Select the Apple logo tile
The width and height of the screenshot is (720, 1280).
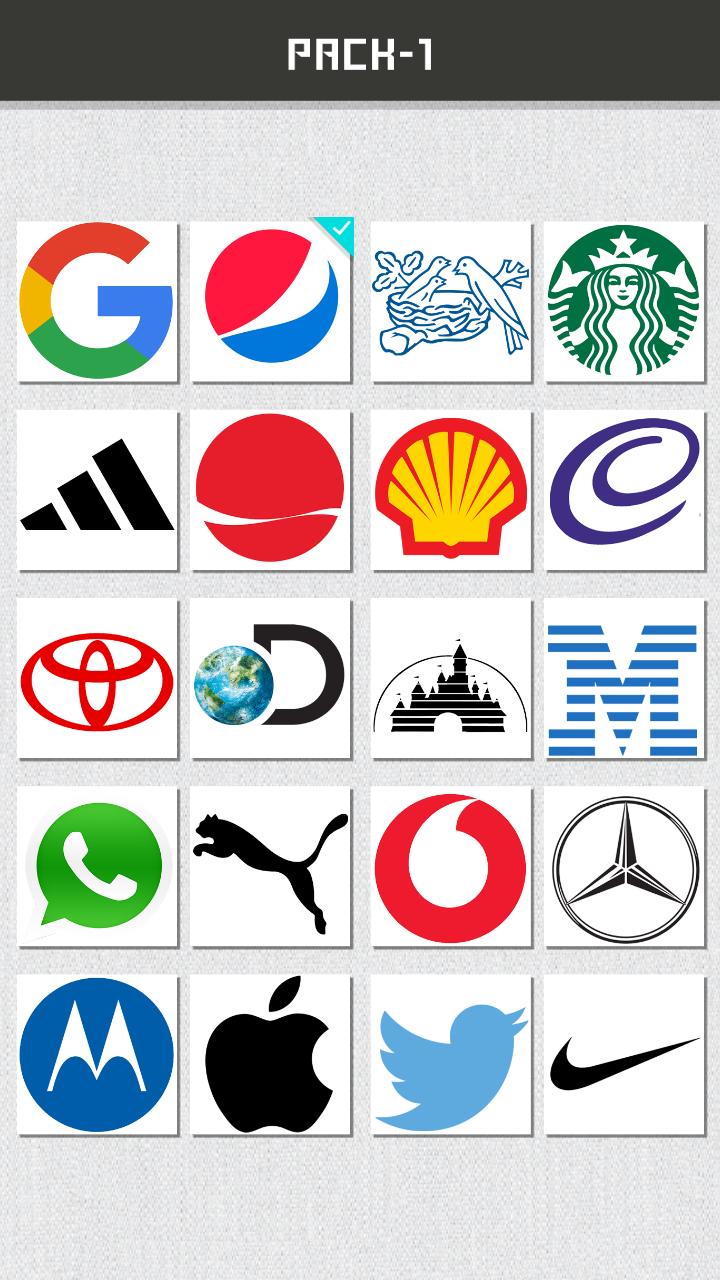(272, 1056)
